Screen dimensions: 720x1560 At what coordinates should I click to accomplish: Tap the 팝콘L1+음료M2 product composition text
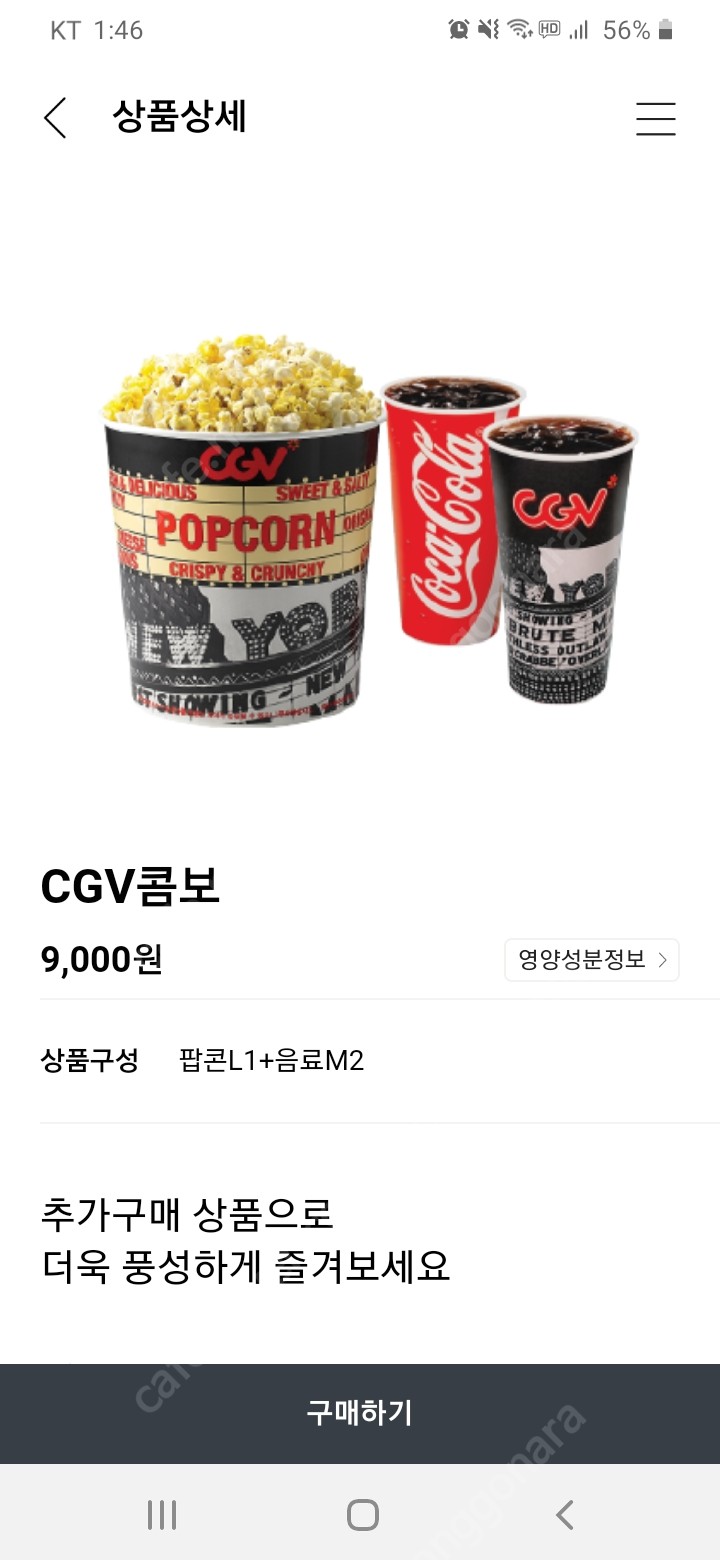[x=271, y=1062]
